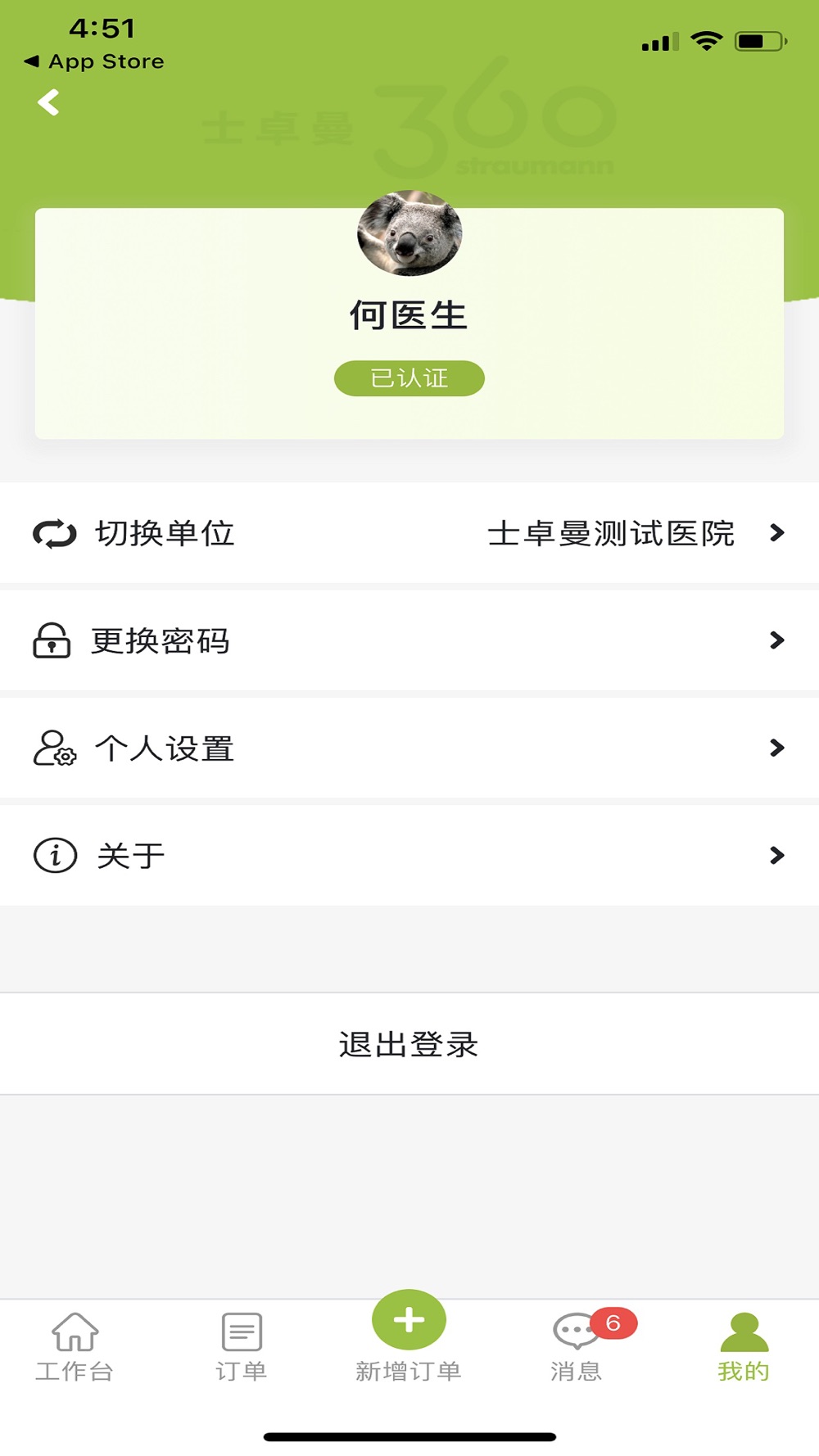Open the 消息 tab
Viewport: 819px width, 1456px height.
pyautogui.click(x=577, y=1347)
